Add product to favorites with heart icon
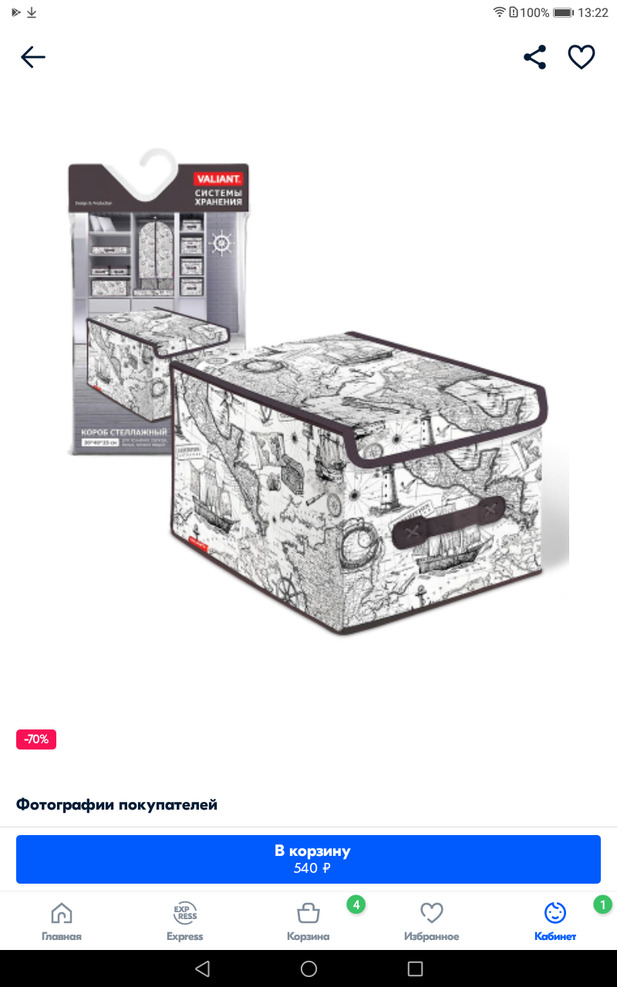The image size is (617, 987). point(582,57)
